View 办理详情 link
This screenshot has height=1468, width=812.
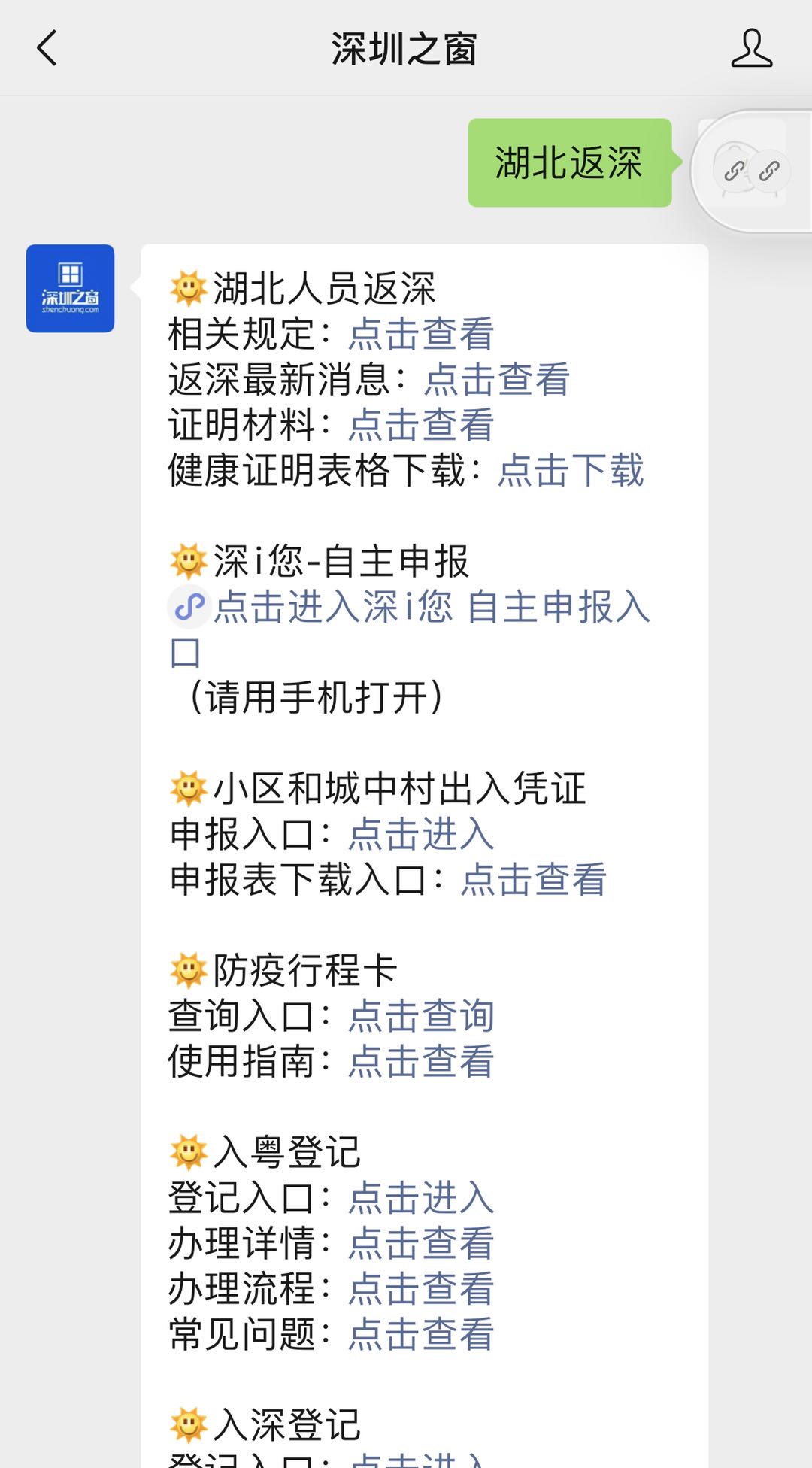click(x=421, y=1243)
